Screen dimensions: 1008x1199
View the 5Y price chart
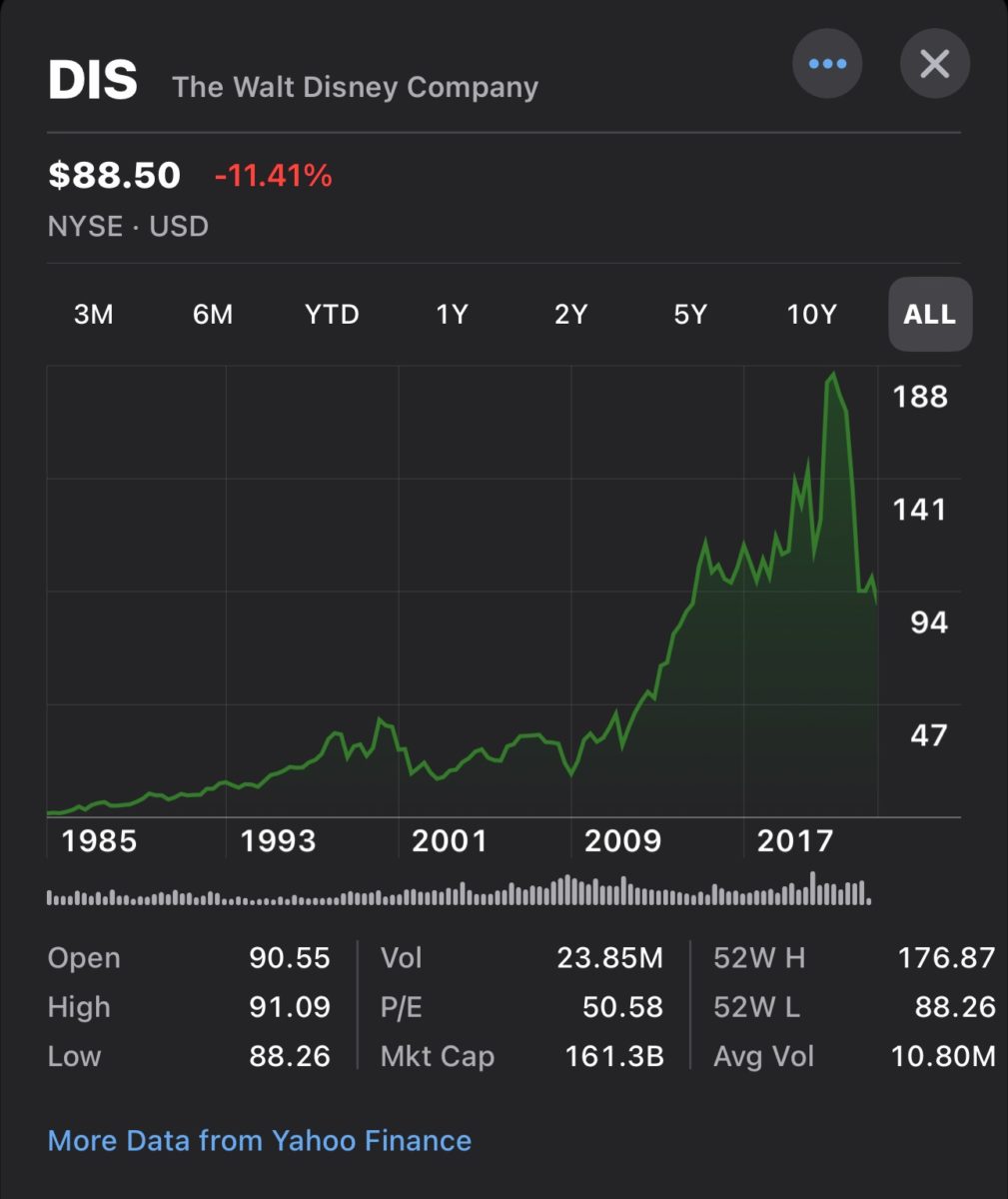point(690,315)
